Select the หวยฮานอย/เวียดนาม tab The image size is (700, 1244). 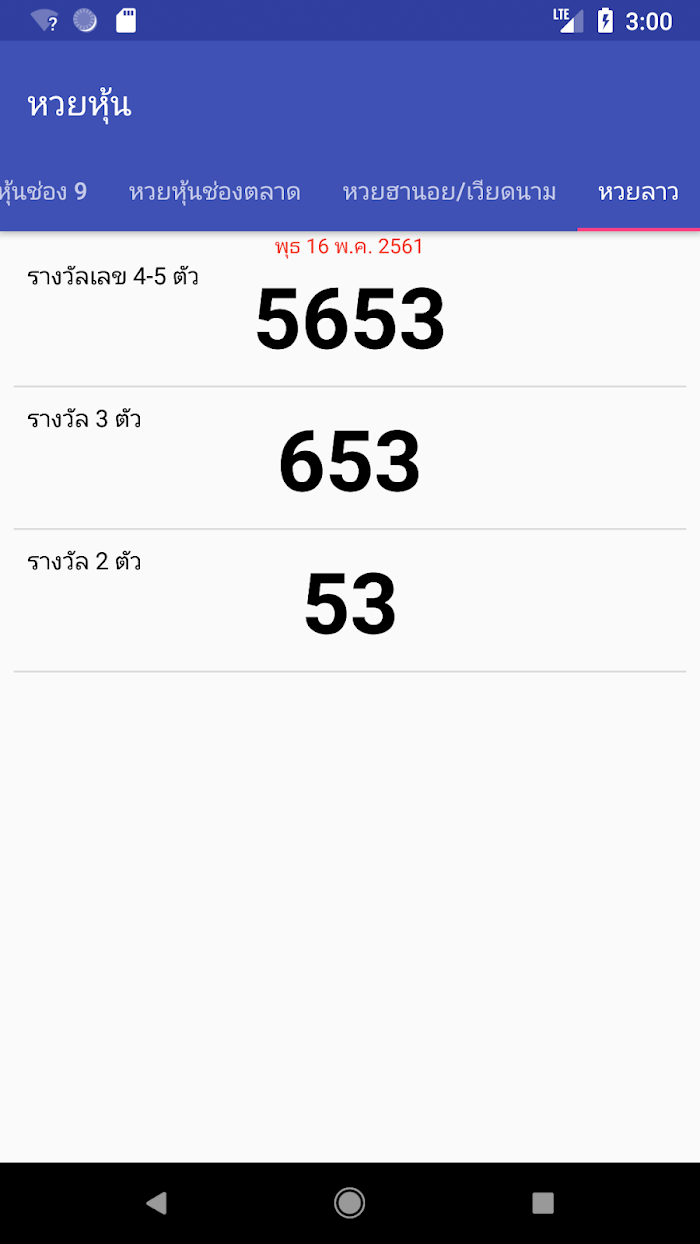pos(449,192)
